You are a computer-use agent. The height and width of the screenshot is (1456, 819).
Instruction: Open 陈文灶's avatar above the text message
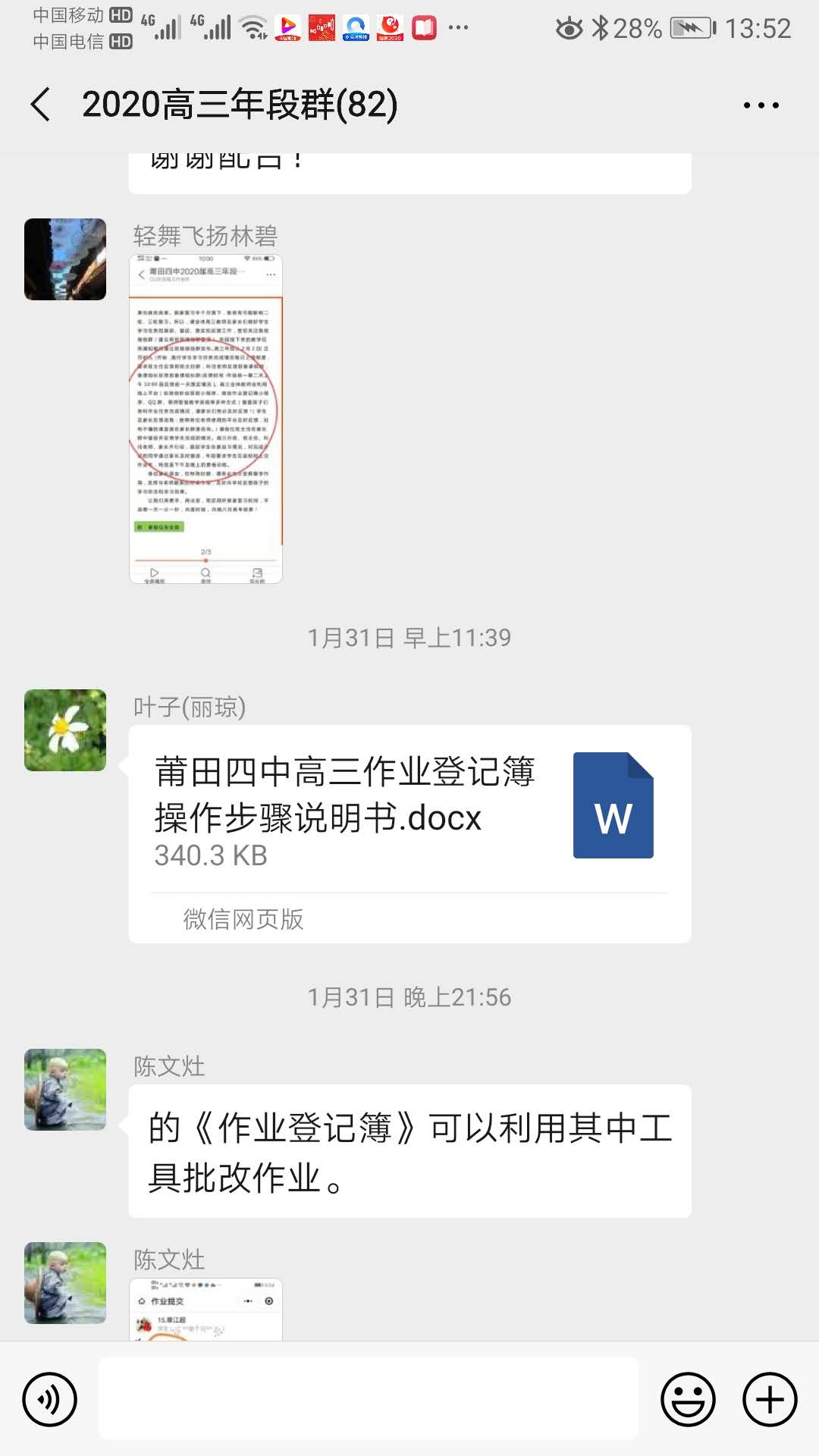pyautogui.click(x=65, y=1090)
